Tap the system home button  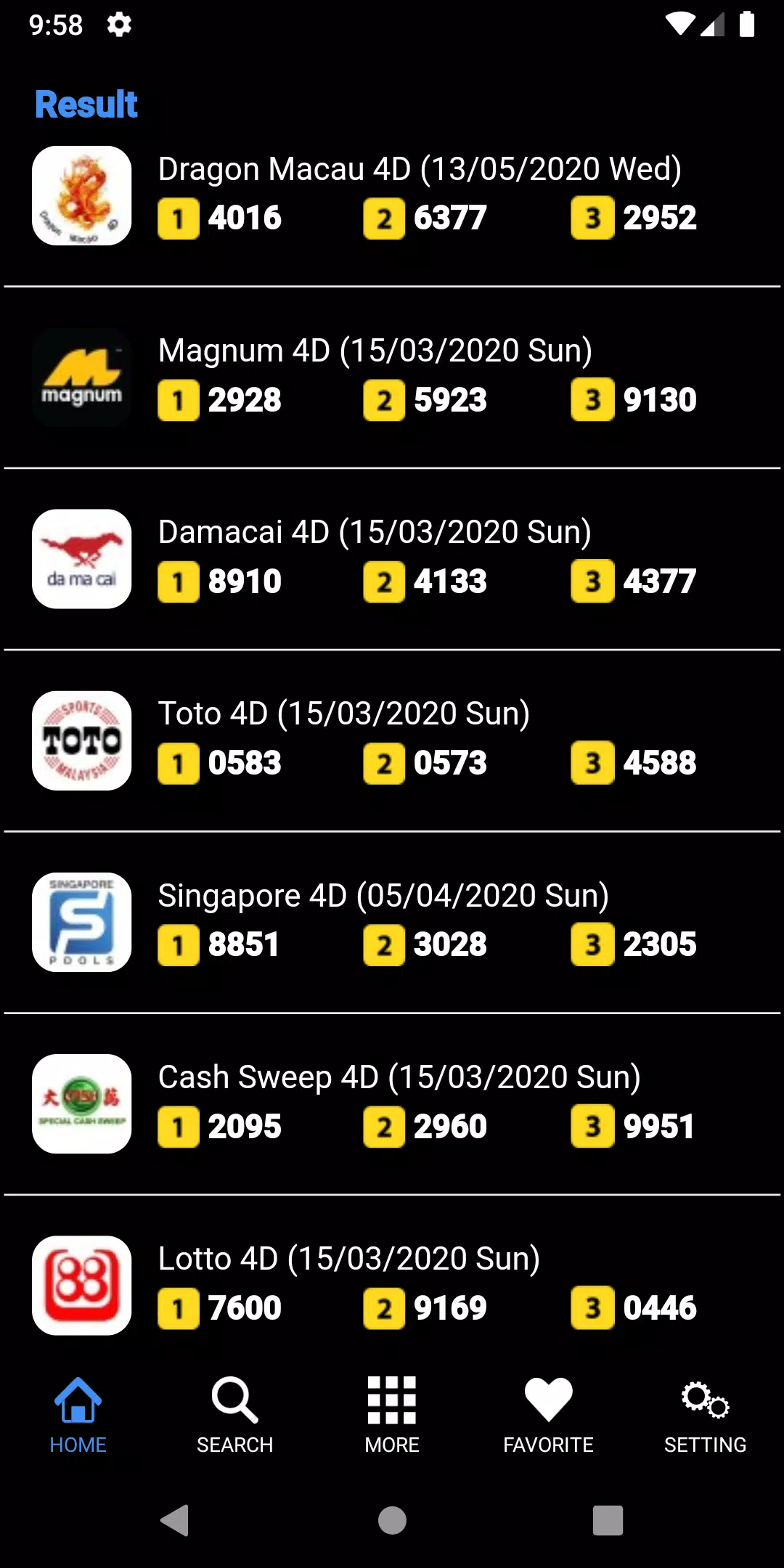click(x=392, y=1520)
